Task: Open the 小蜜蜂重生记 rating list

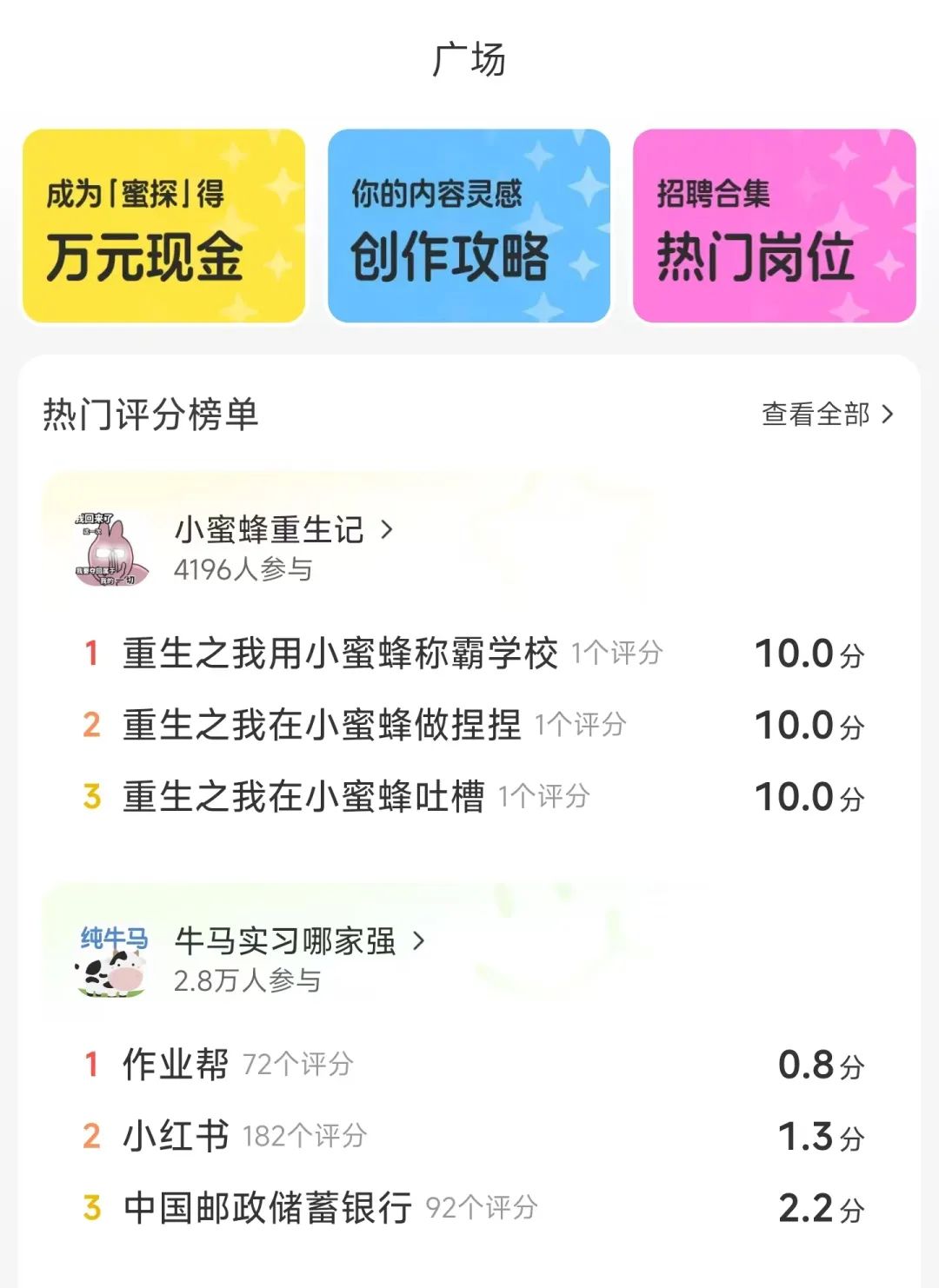Action: (283, 530)
